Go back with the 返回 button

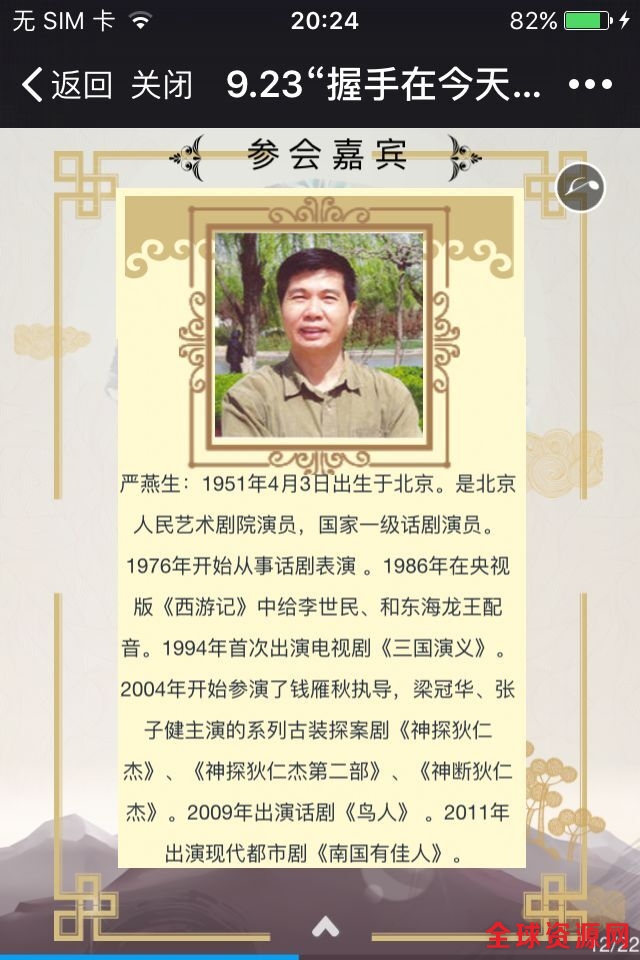[x=66, y=86]
